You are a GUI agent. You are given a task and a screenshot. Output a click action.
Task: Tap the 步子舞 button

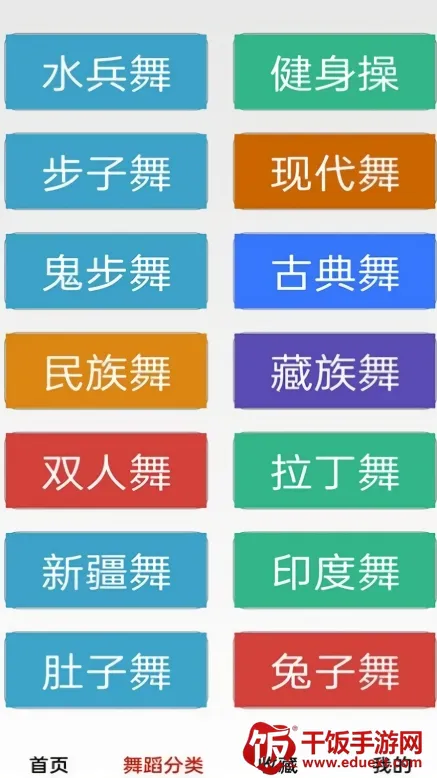[x=106, y=171]
